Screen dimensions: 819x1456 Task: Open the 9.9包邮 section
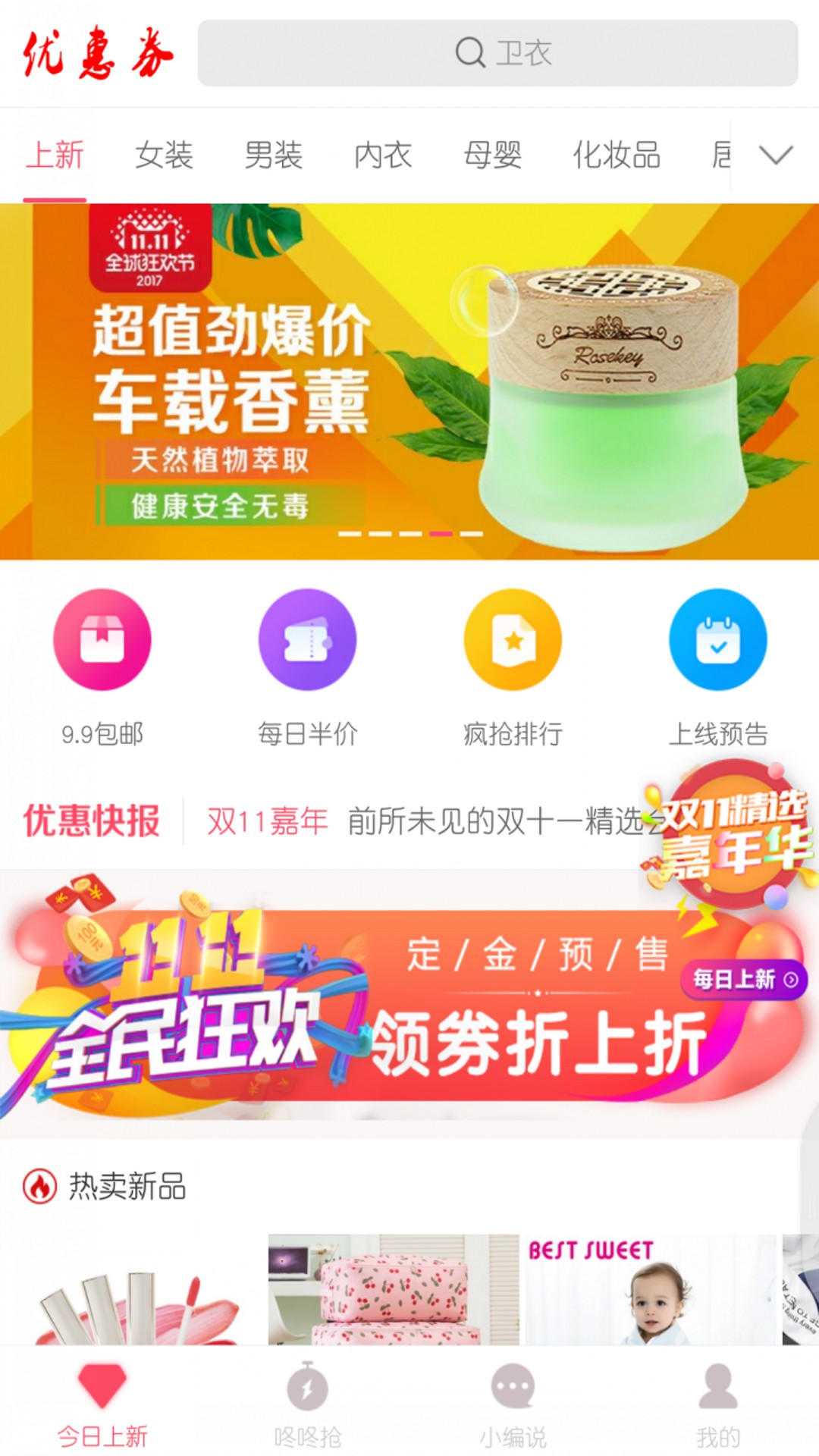pyautogui.click(x=102, y=668)
